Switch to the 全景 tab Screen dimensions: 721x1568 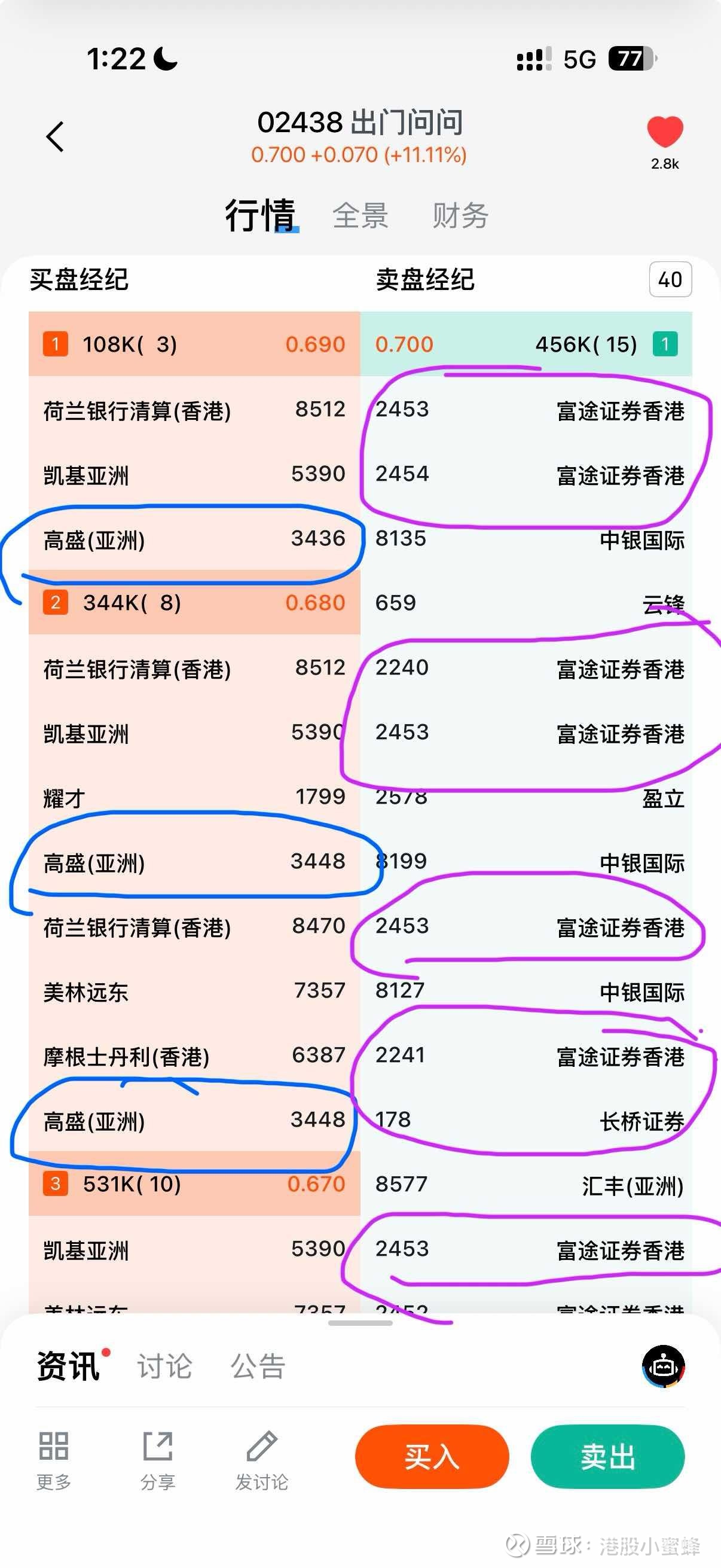click(361, 216)
